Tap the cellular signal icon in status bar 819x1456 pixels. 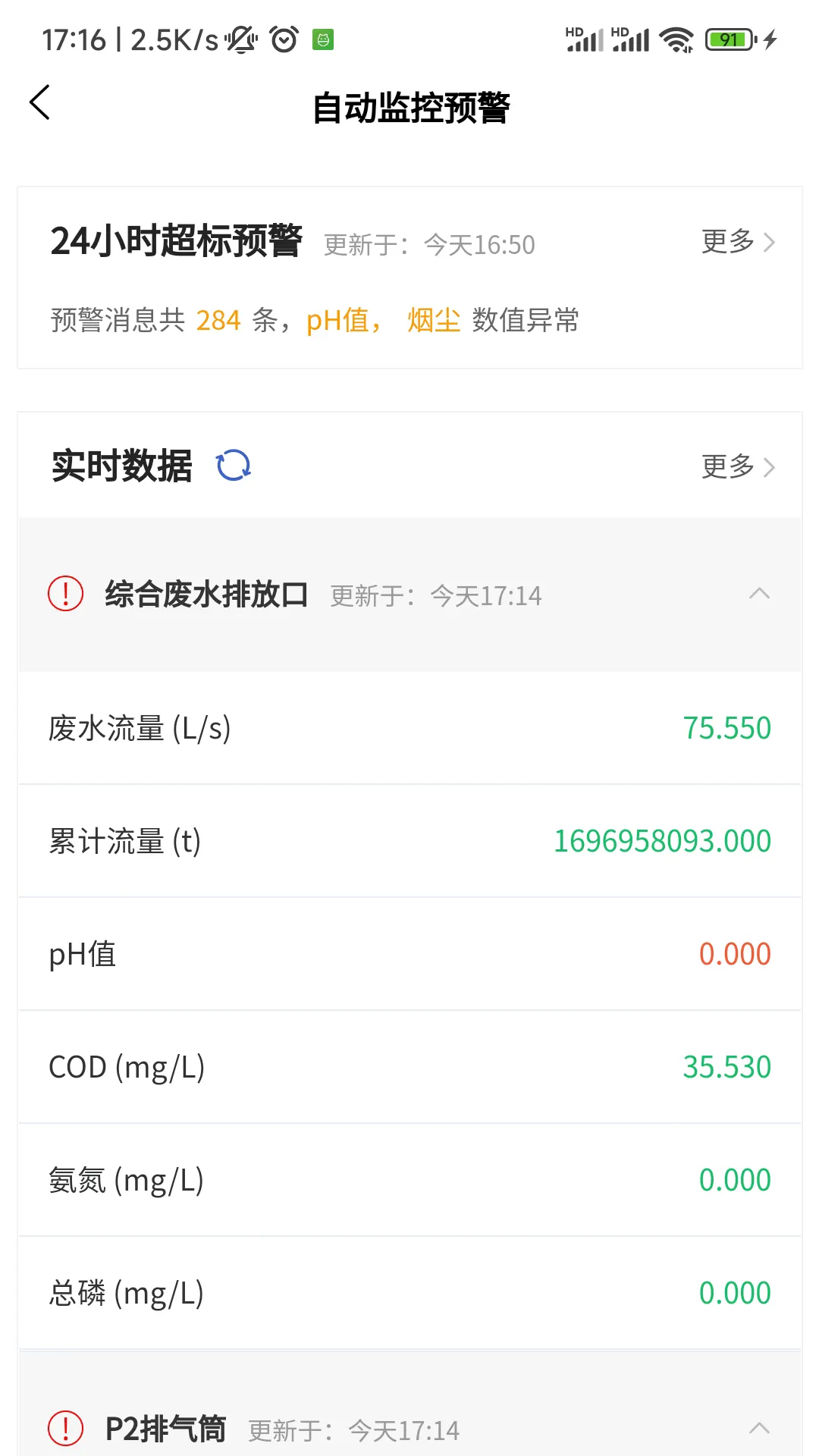pyautogui.click(x=584, y=38)
